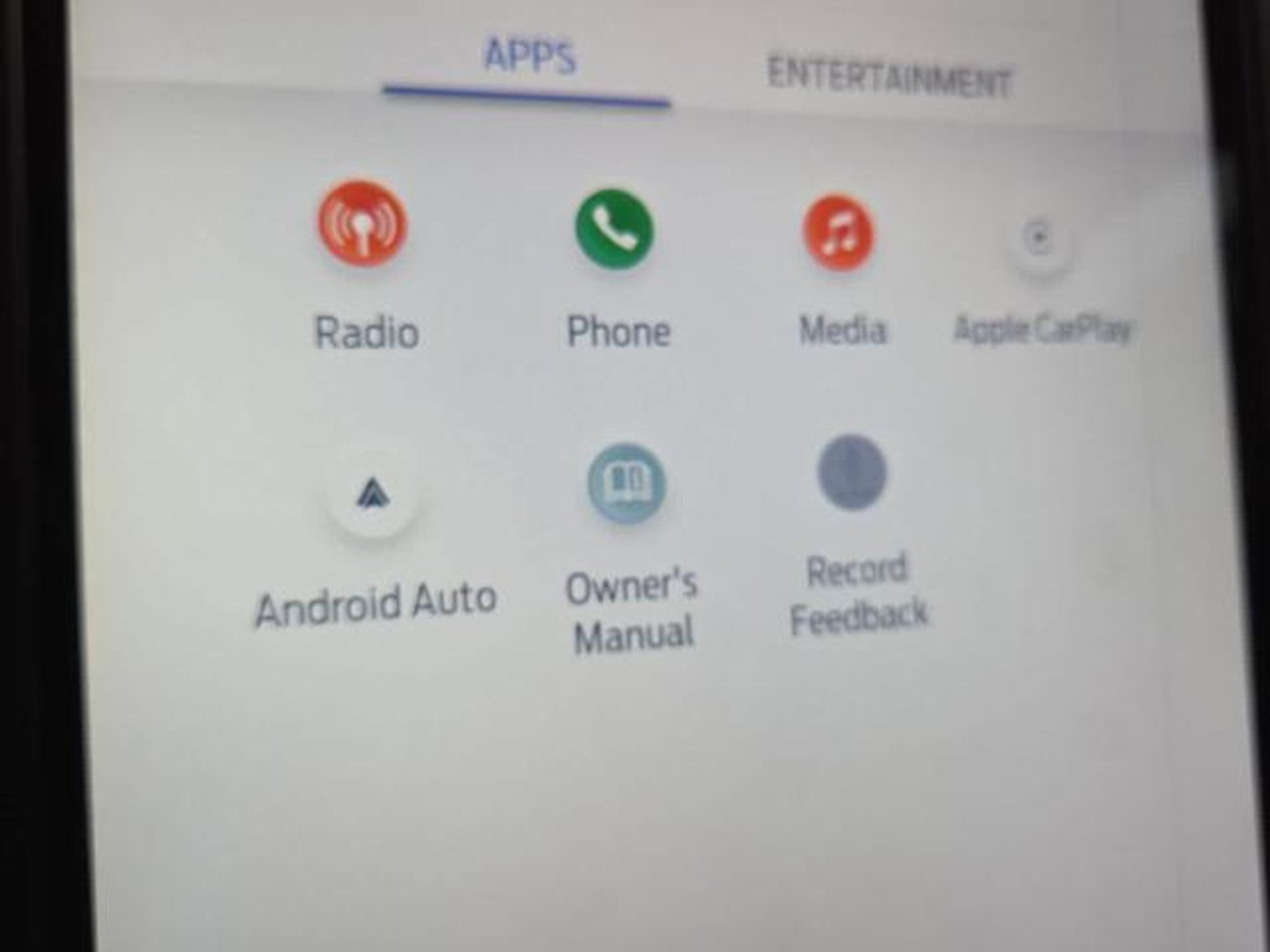Select the Apps tab
This screenshot has width=1270, height=952.
tap(529, 57)
